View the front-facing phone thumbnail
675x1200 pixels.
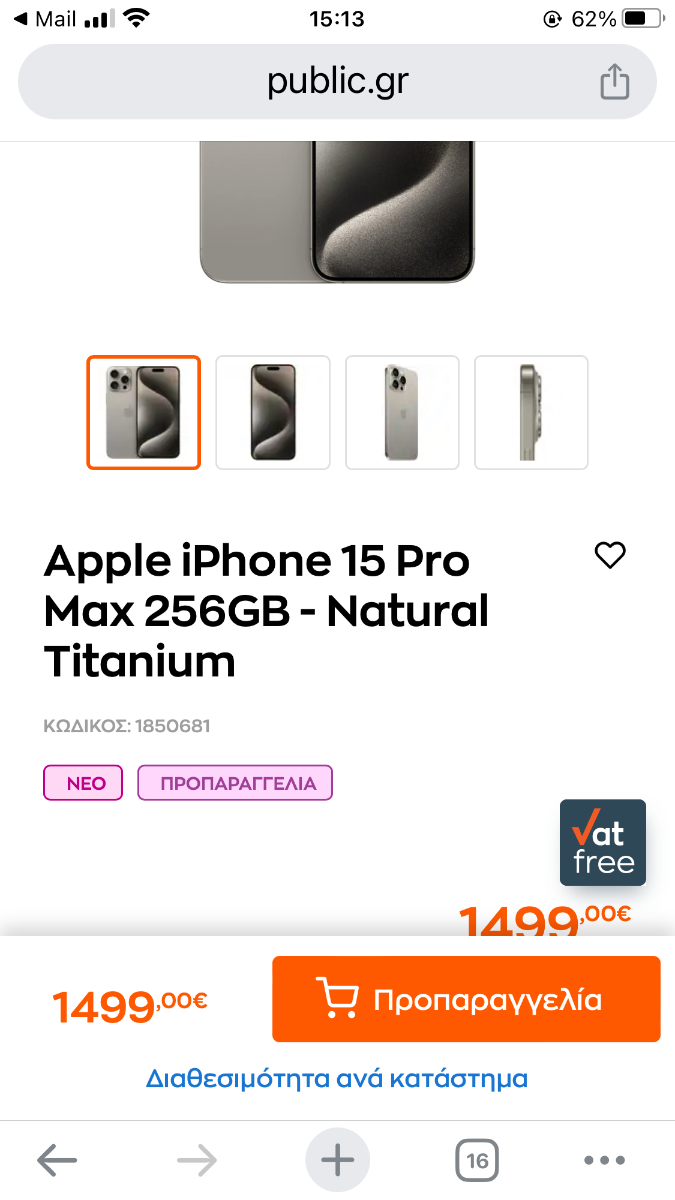[x=273, y=412]
